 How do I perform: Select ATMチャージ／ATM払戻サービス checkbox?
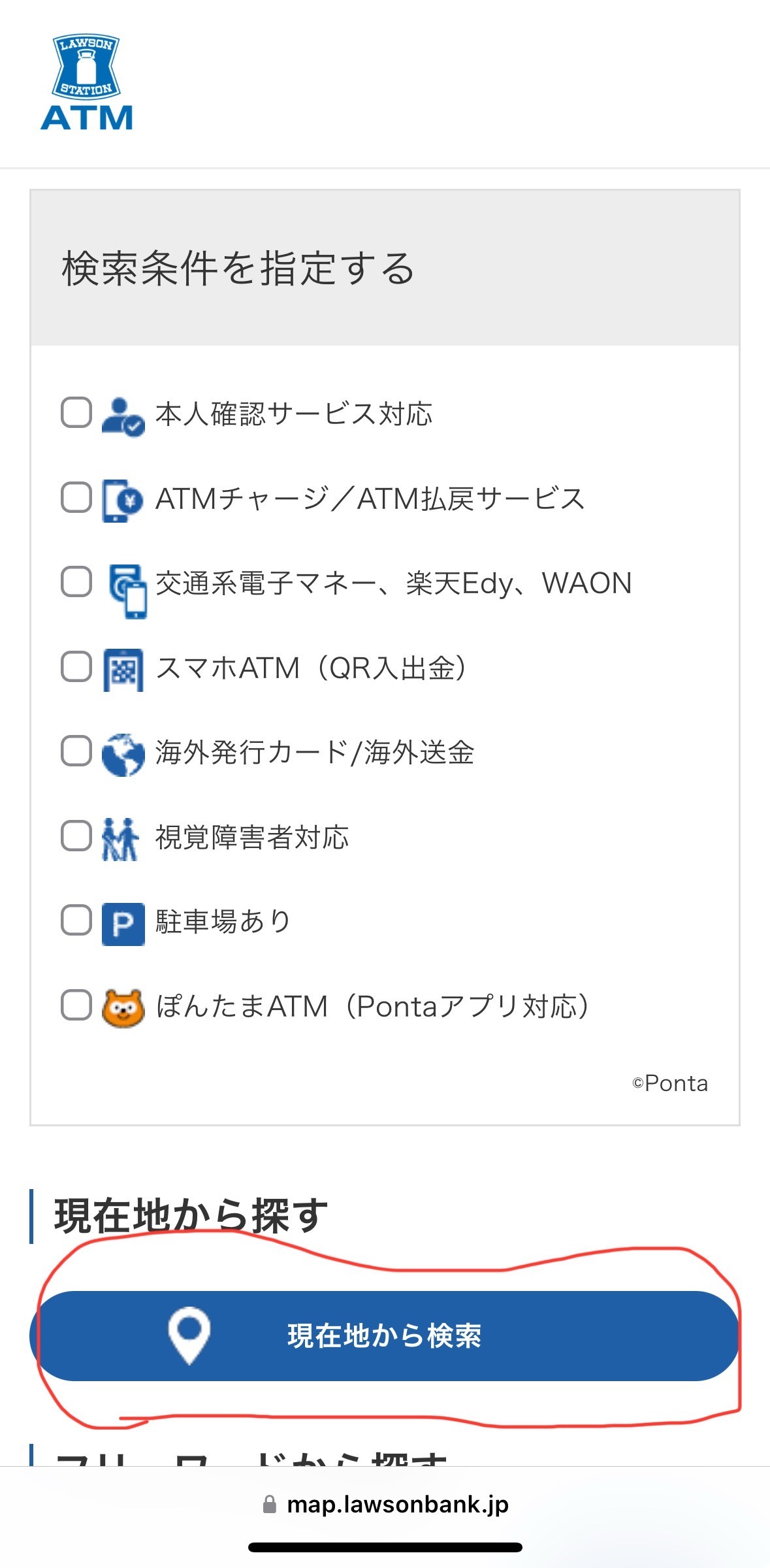76,498
